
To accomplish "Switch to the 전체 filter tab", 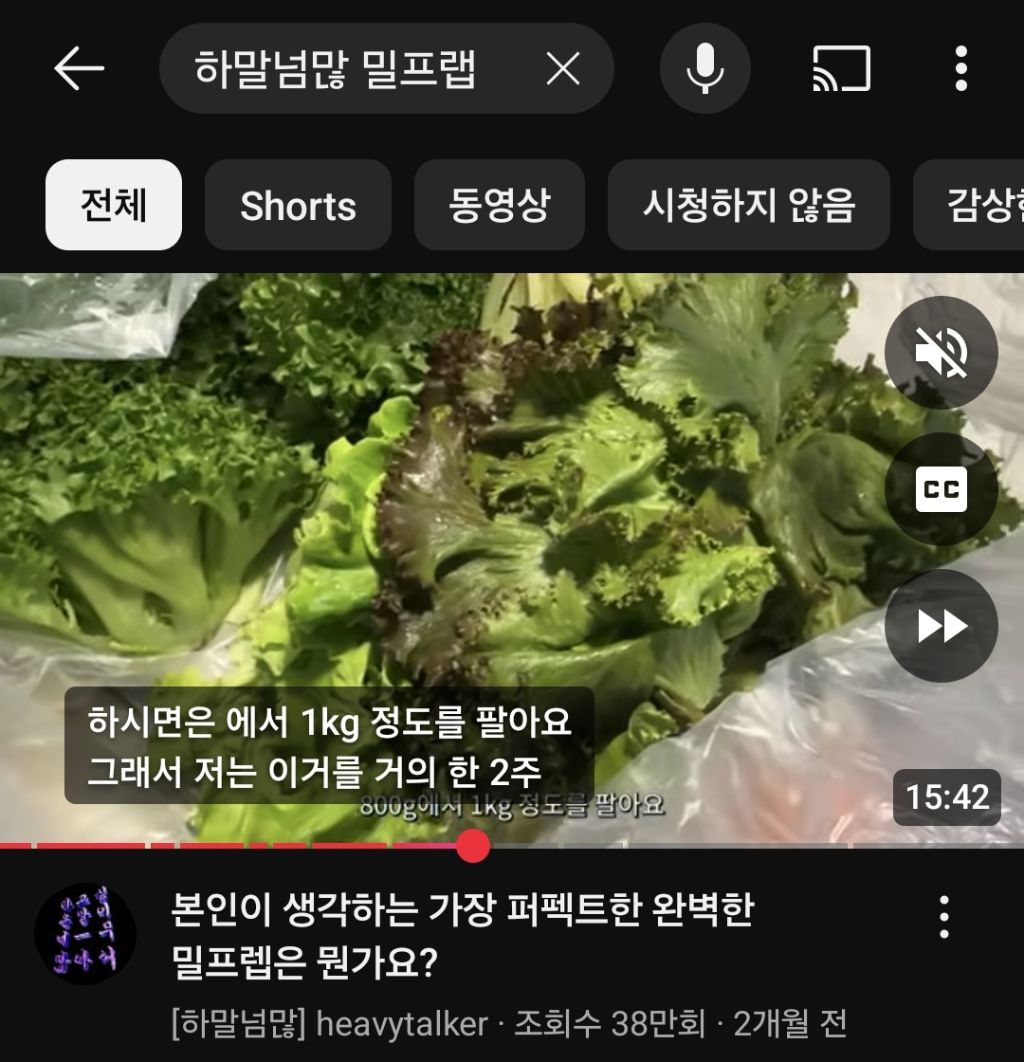I will coord(113,206).
